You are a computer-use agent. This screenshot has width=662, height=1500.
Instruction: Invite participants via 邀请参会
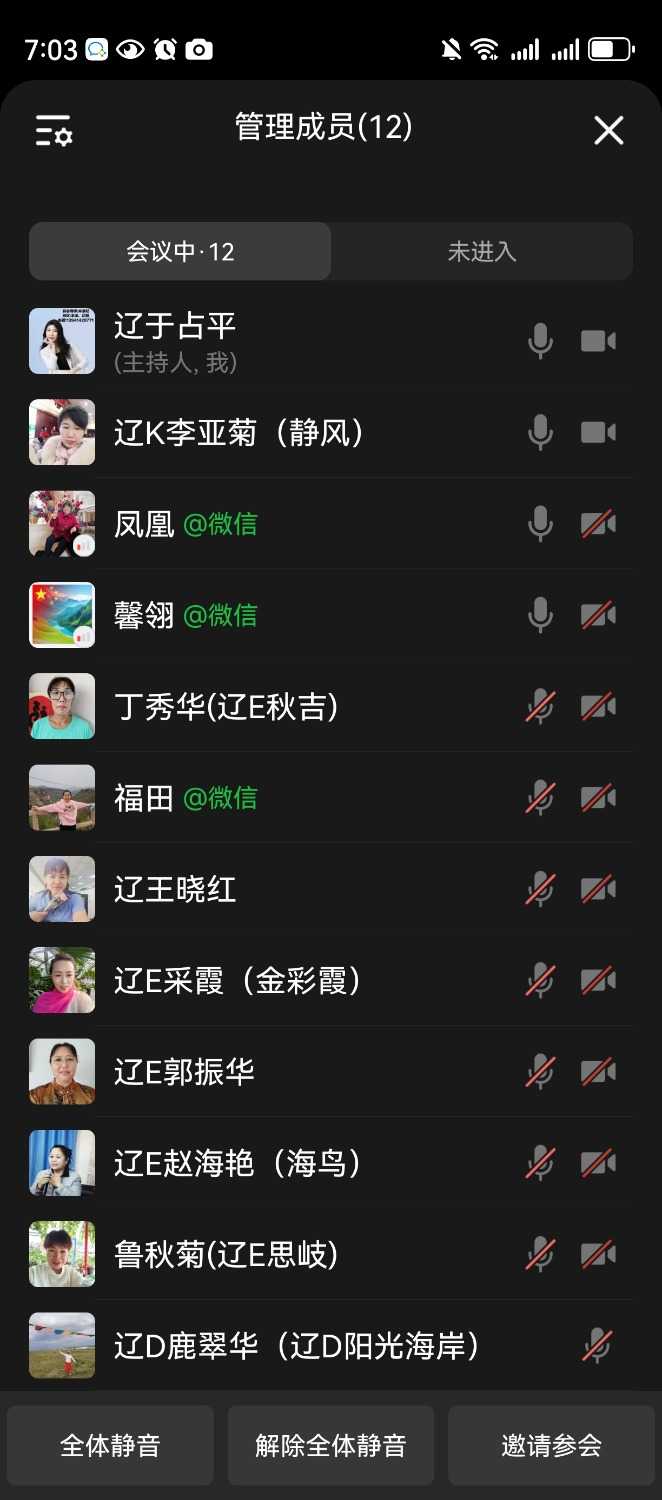(551, 1445)
